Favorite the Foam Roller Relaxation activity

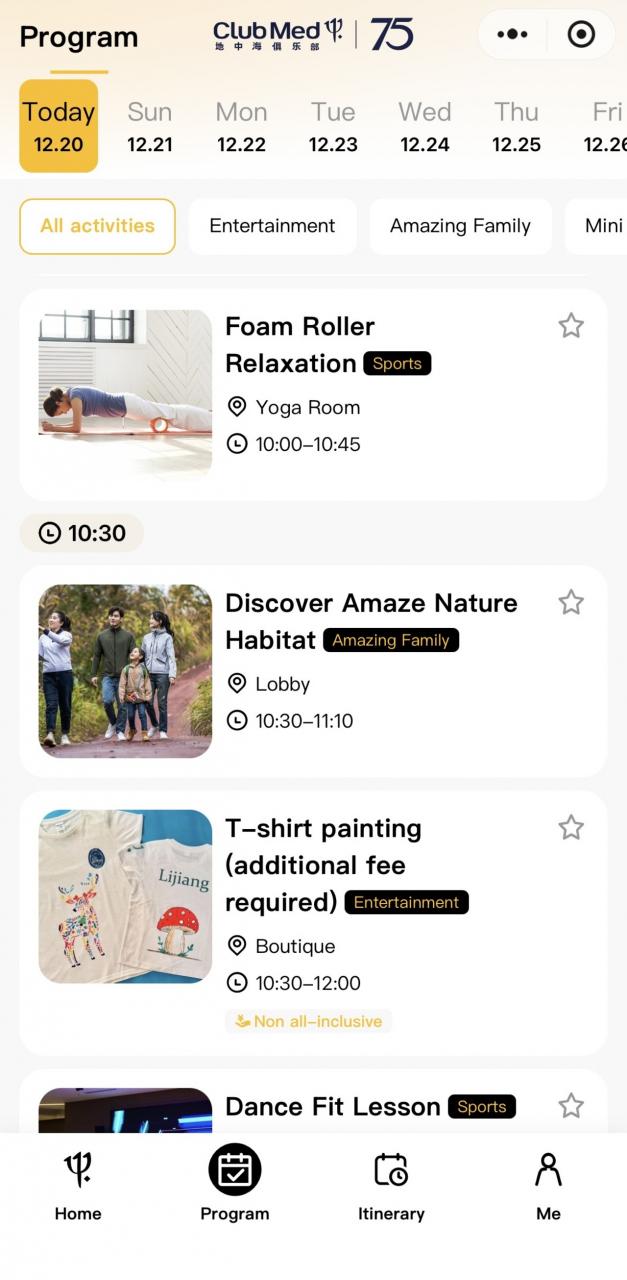click(571, 325)
